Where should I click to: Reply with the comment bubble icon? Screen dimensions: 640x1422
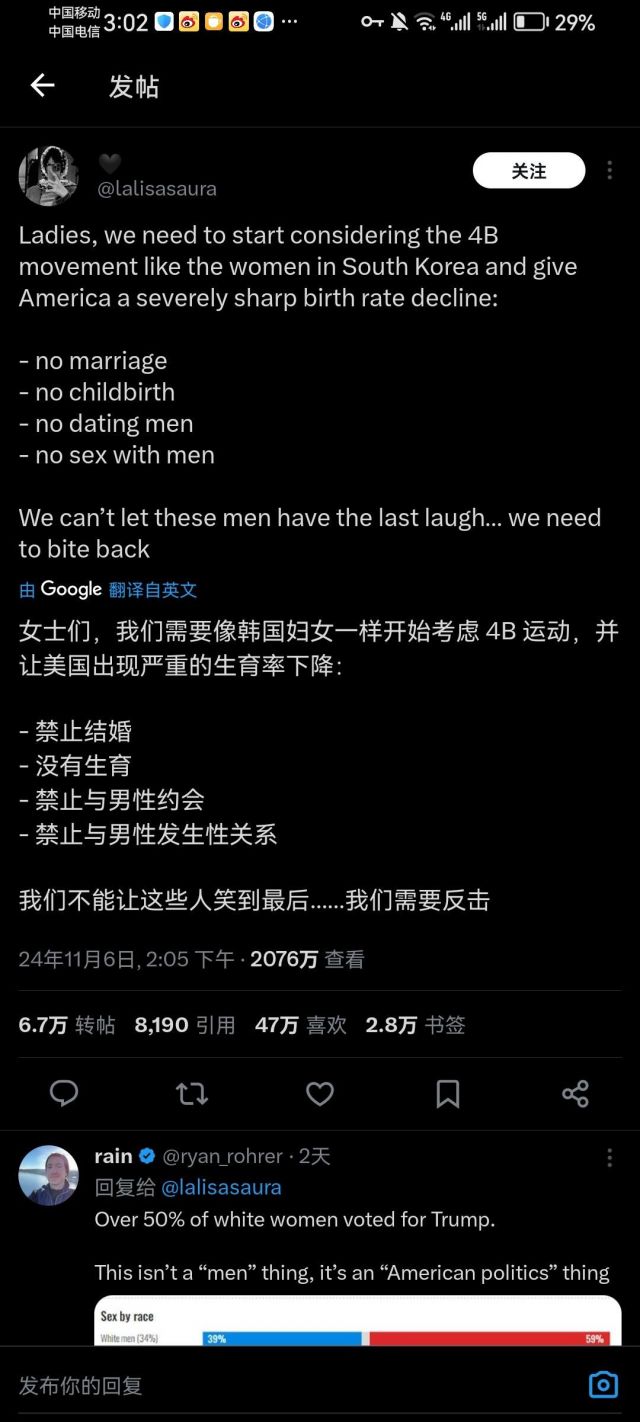(64, 1094)
